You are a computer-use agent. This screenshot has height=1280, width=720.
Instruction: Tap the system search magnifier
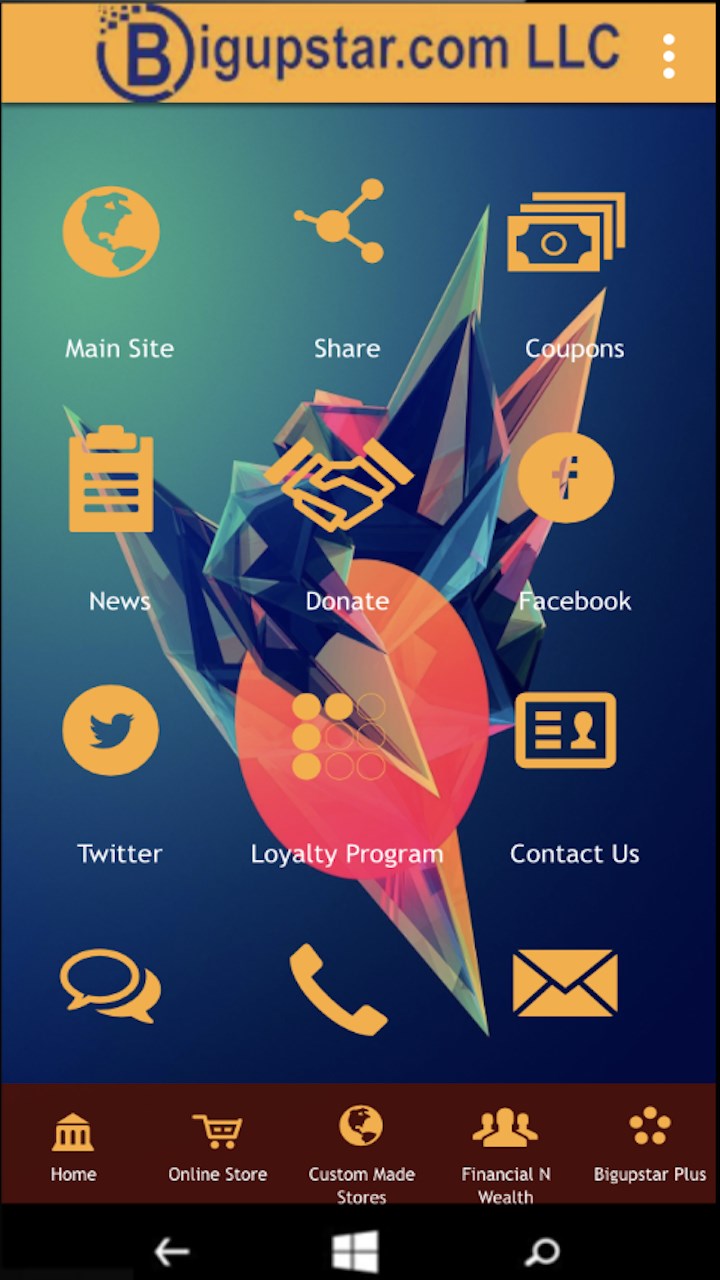[x=543, y=1251]
